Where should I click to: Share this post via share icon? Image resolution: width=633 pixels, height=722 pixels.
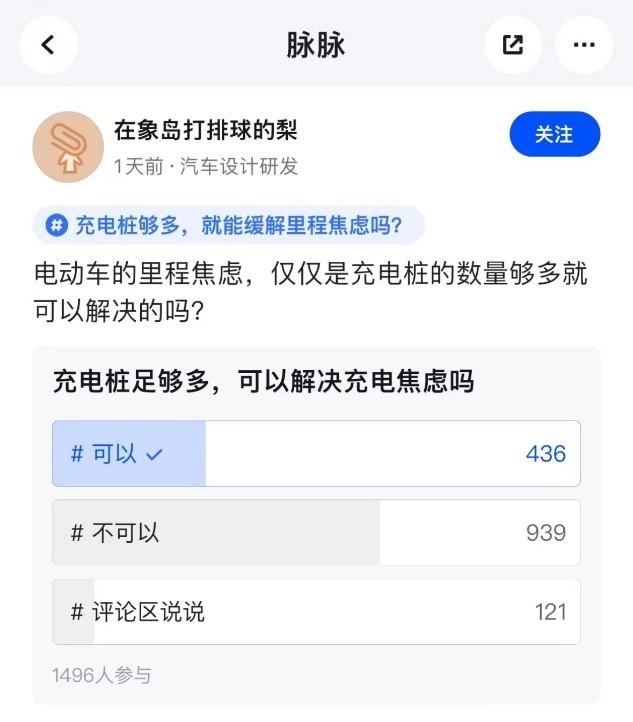point(513,45)
